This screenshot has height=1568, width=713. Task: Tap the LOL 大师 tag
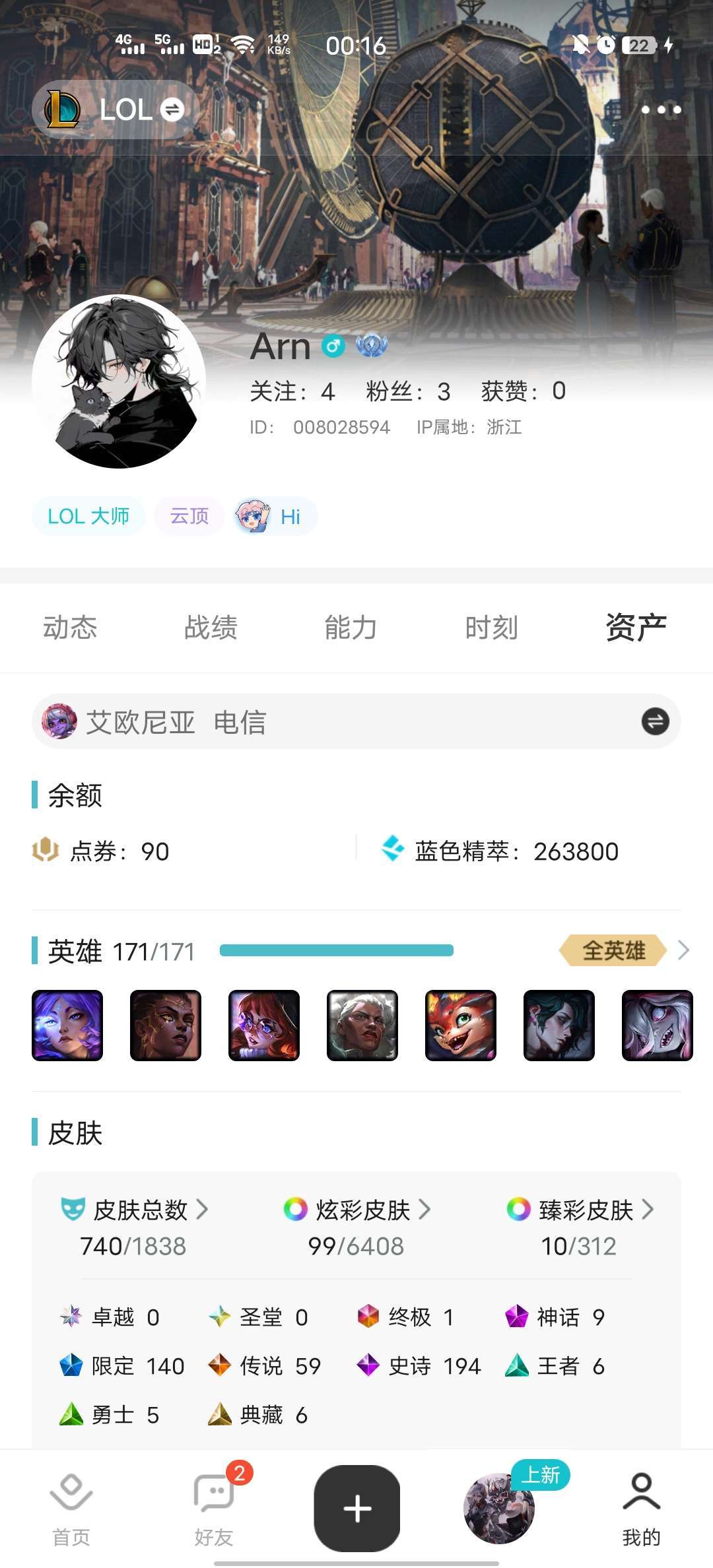tap(88, 516)
